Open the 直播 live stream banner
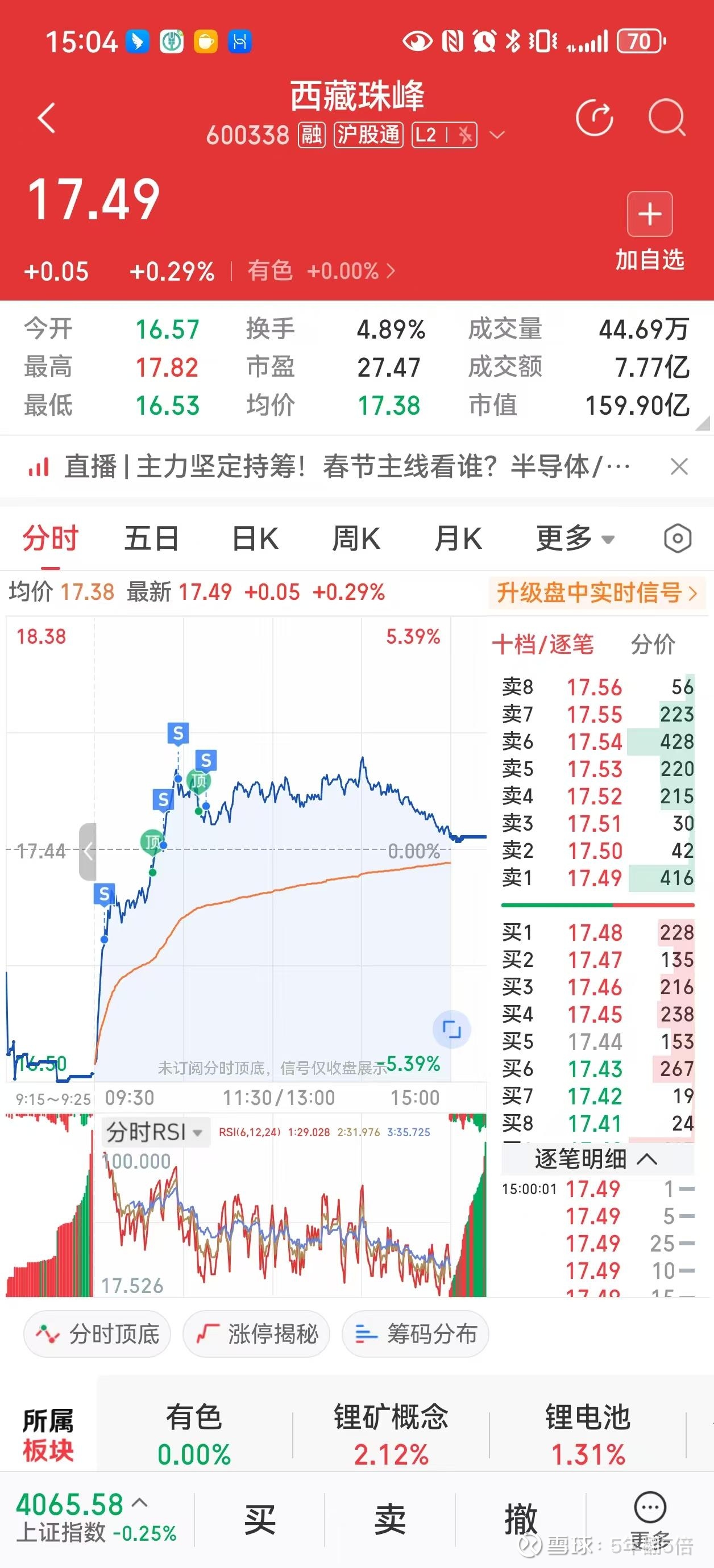 (329, 467)
